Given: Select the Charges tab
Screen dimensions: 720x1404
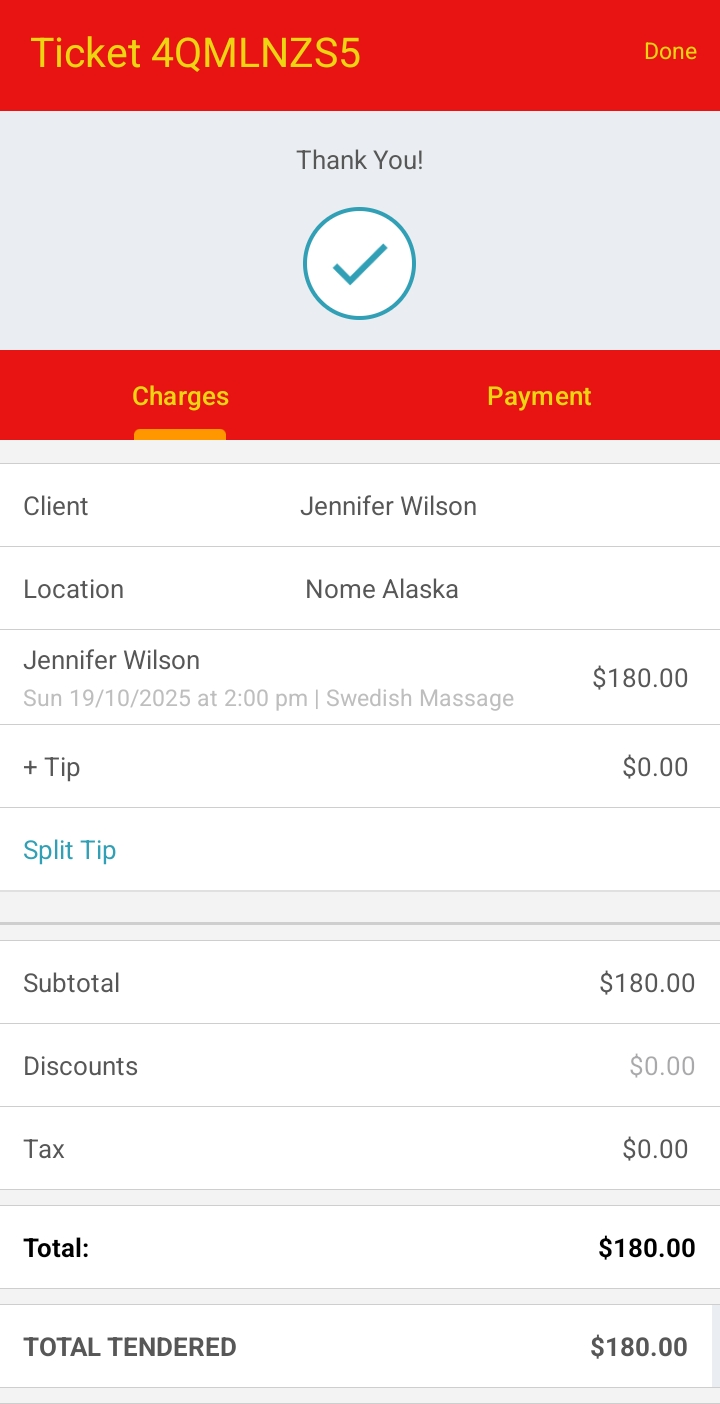Looking at the screenshot, I should pyautogui.click(x=180, y=396).
